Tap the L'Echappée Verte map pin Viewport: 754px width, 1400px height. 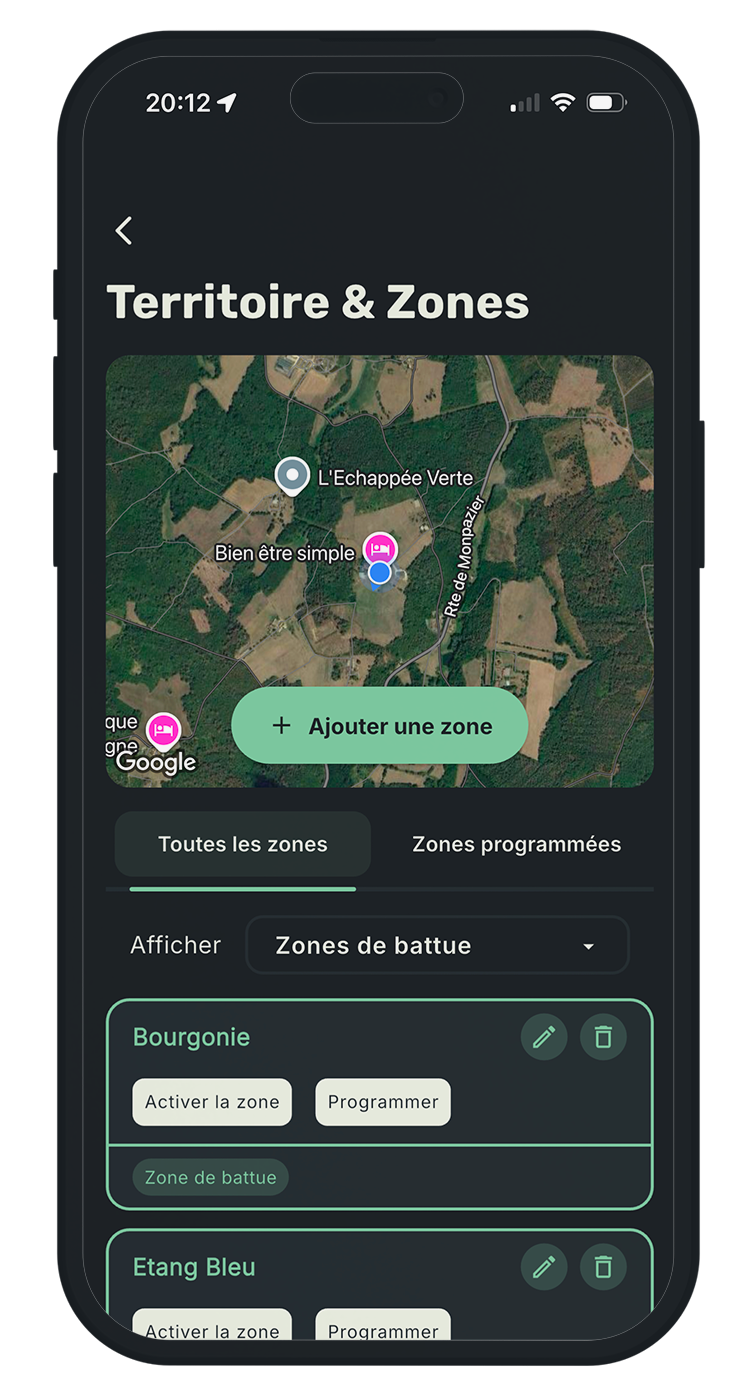[x=292, y=476]
